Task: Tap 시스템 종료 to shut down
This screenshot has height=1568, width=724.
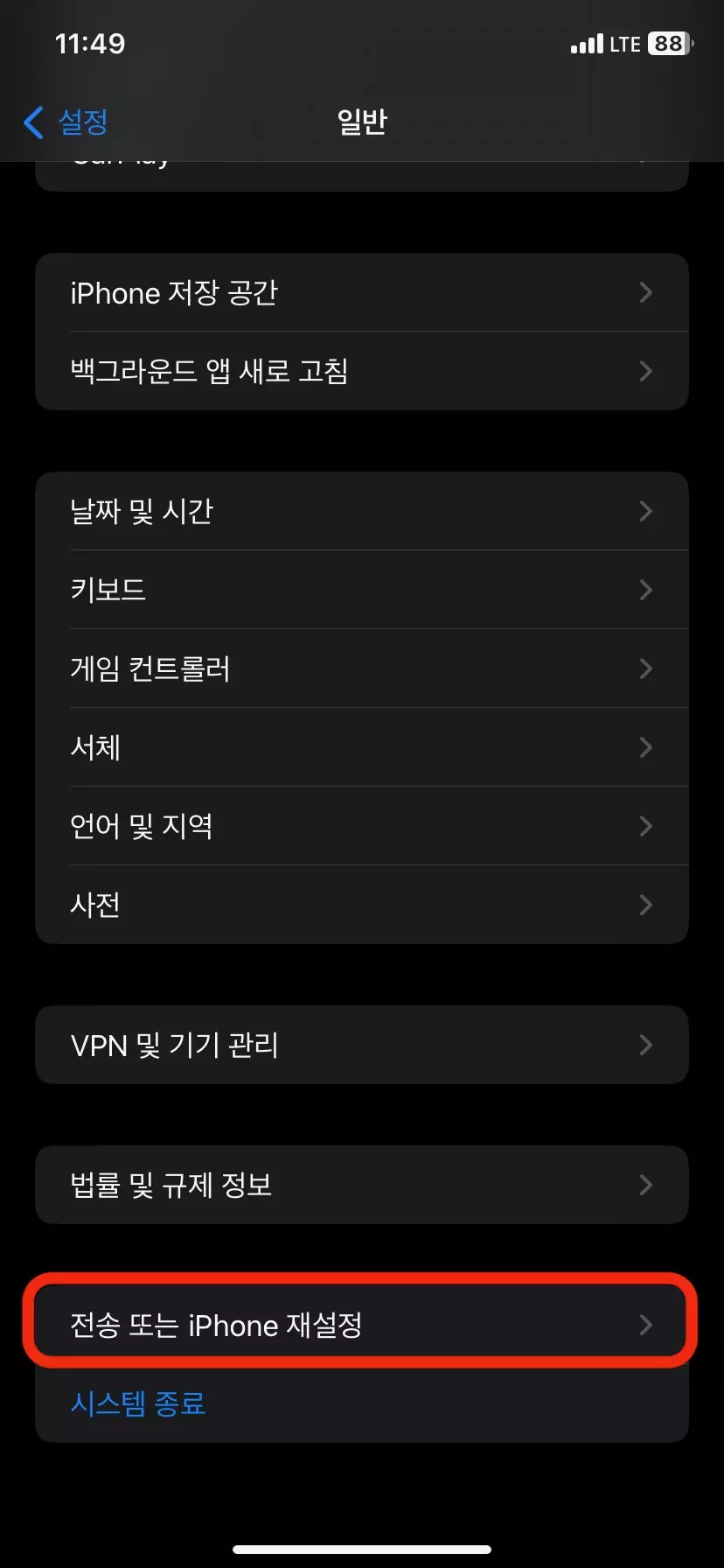Action: (138, 1403)
